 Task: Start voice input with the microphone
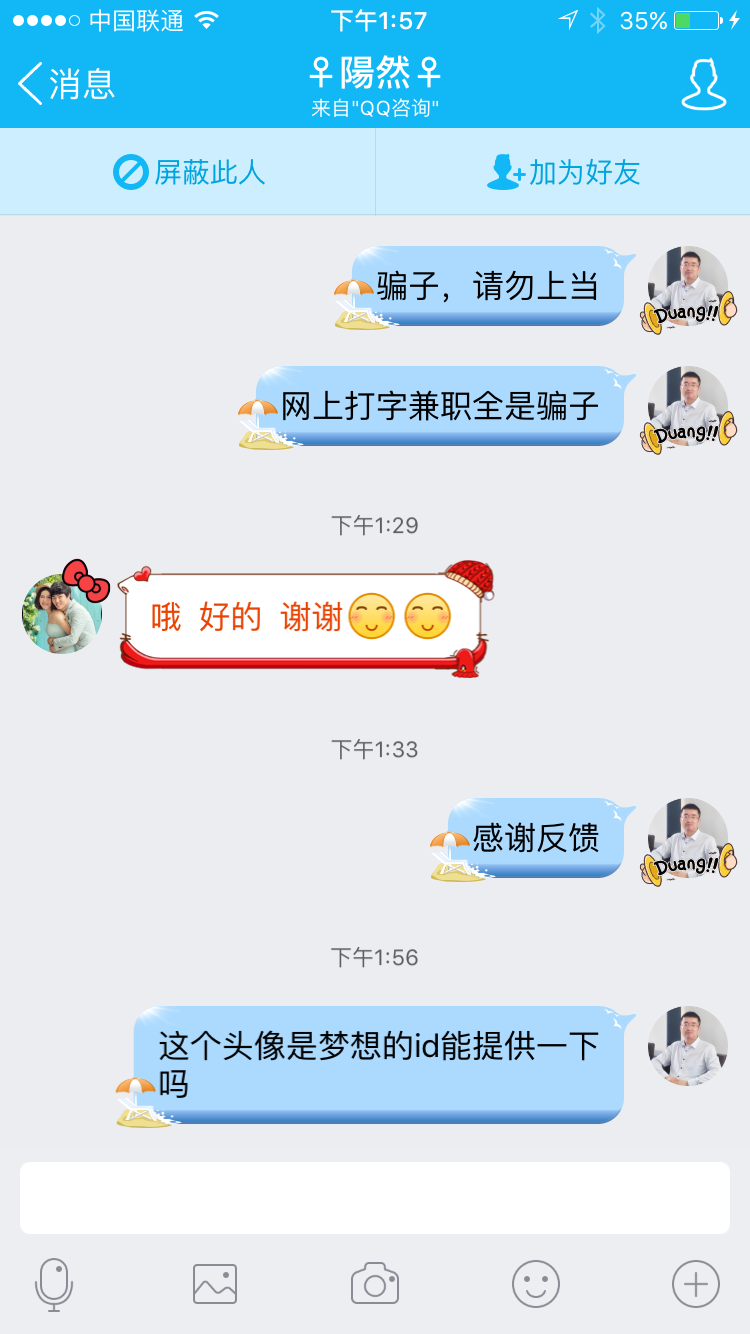click(x=54, y=1284)
